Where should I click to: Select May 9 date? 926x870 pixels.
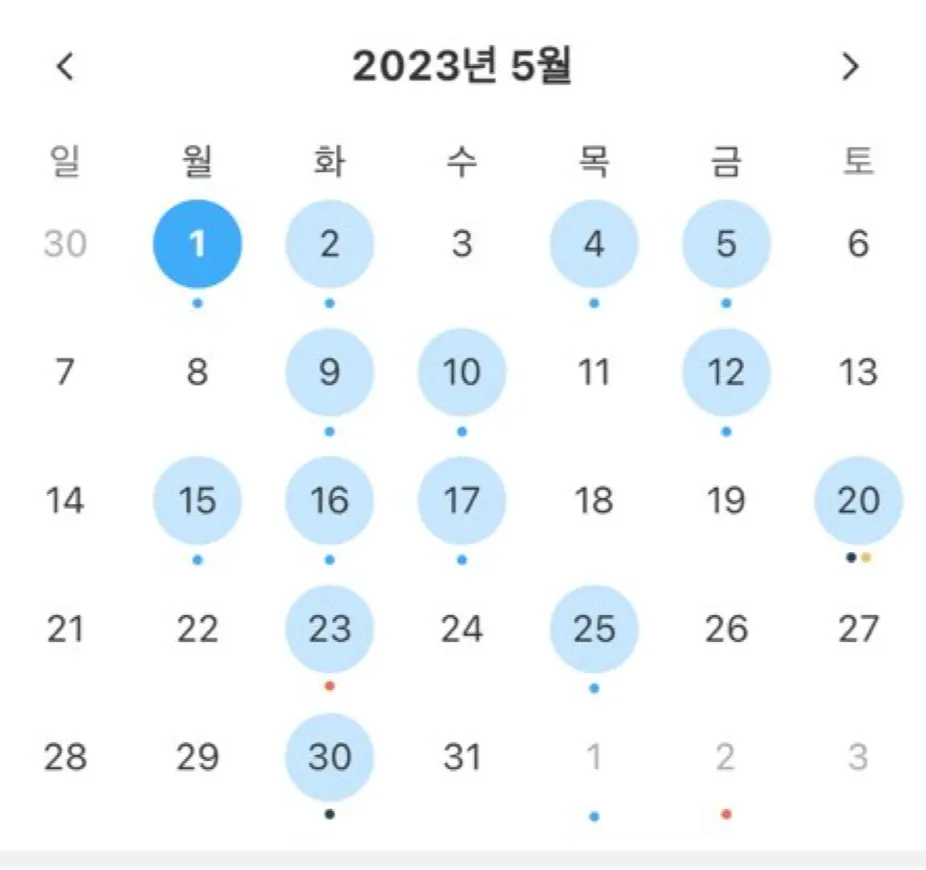coord(329,372)
